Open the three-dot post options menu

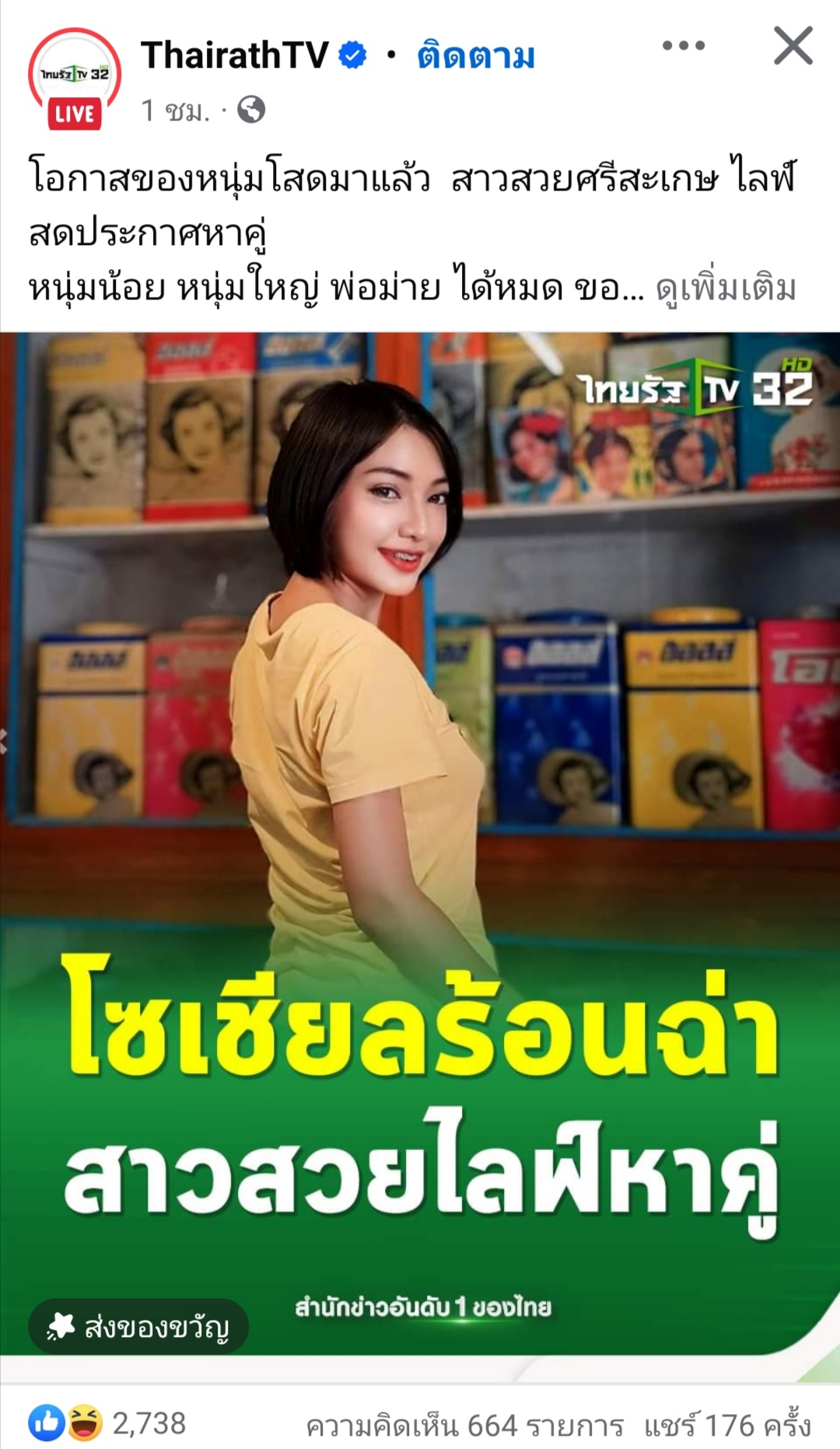click(683, 46)
